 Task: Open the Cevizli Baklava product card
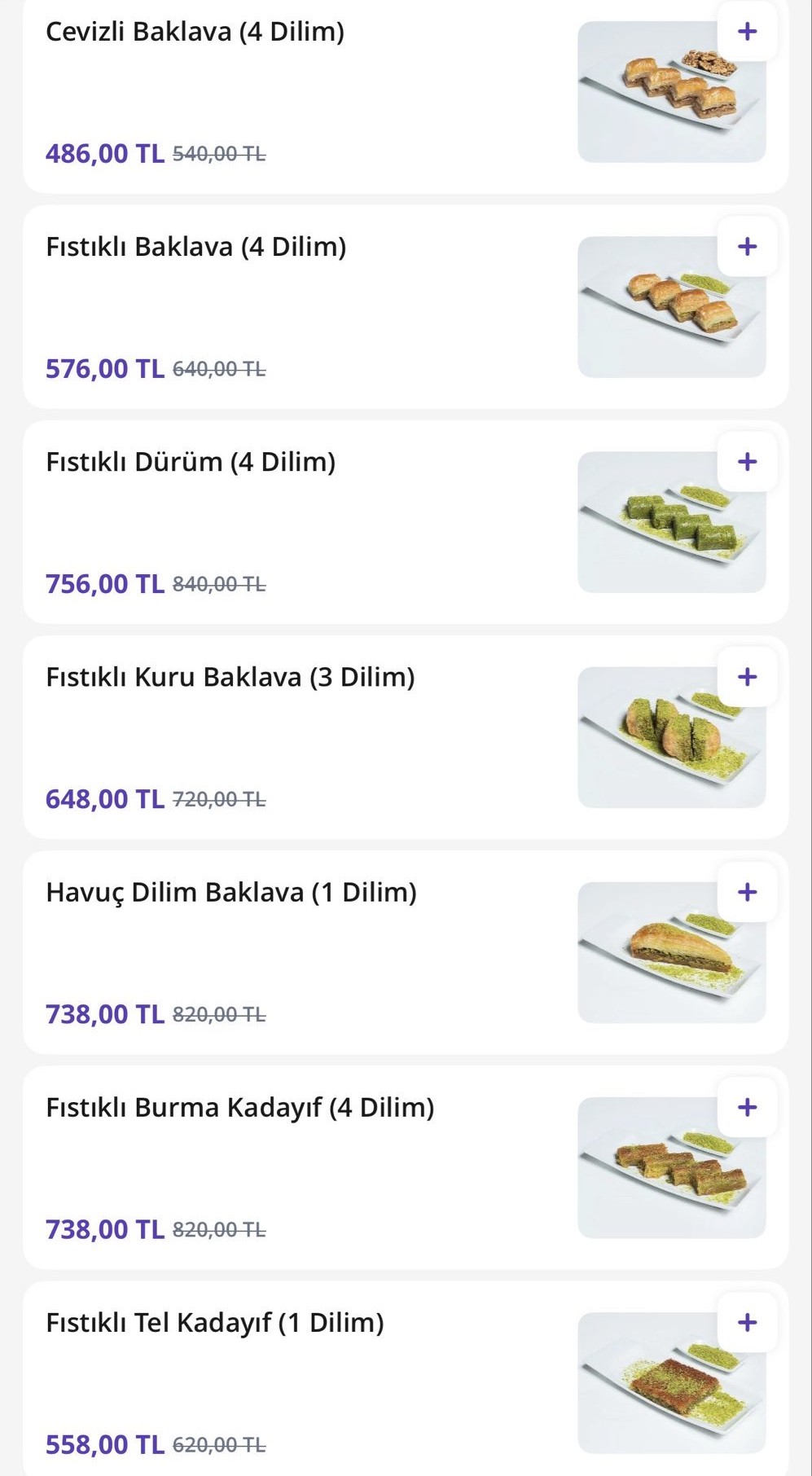click(x=195, y=33)
